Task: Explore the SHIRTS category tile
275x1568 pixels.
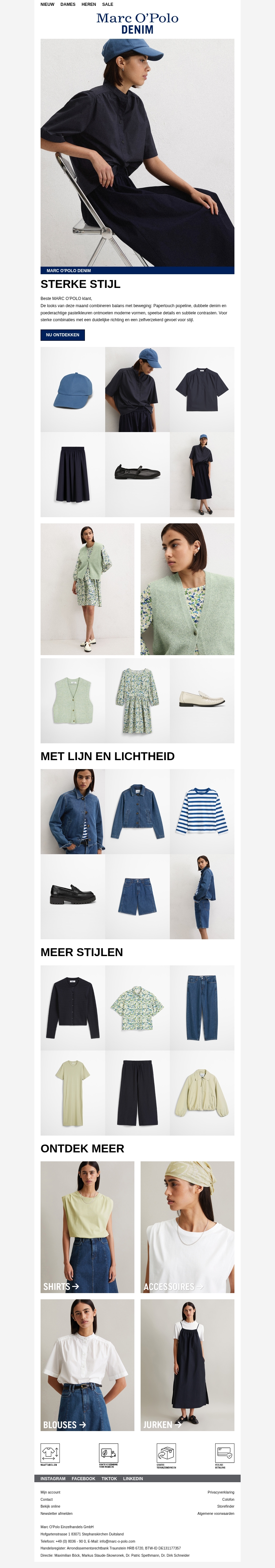Action: click(87, 1227)
